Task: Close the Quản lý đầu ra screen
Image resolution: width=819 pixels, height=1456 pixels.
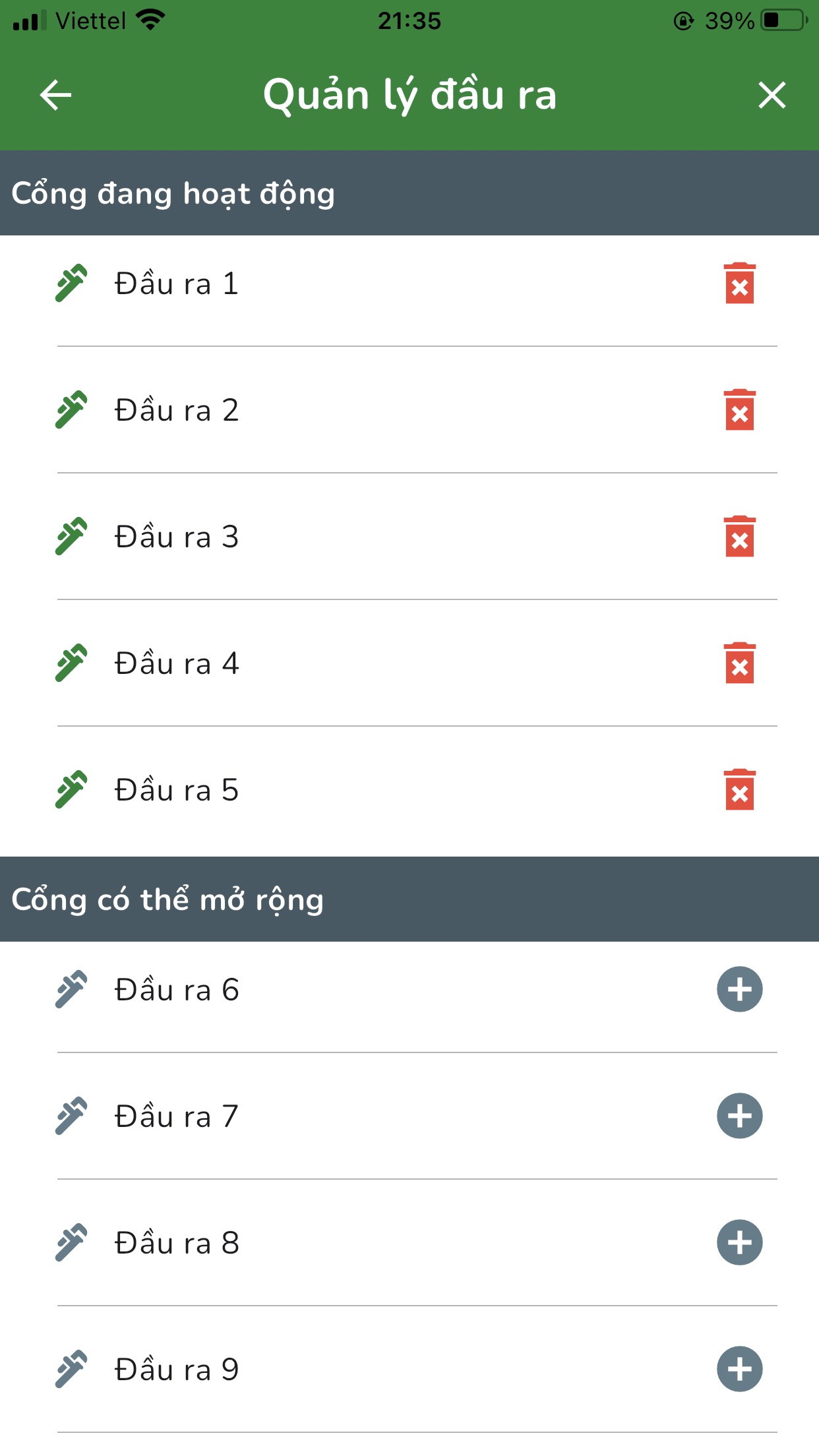Action: pyautogui.click(x=772, y=95)
